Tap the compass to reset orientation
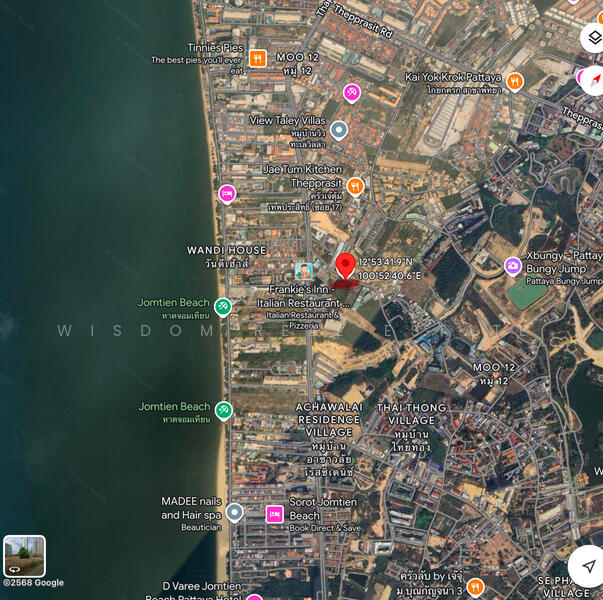The width and height of the screenshot is (603, 600). click(x=593, y=80)
